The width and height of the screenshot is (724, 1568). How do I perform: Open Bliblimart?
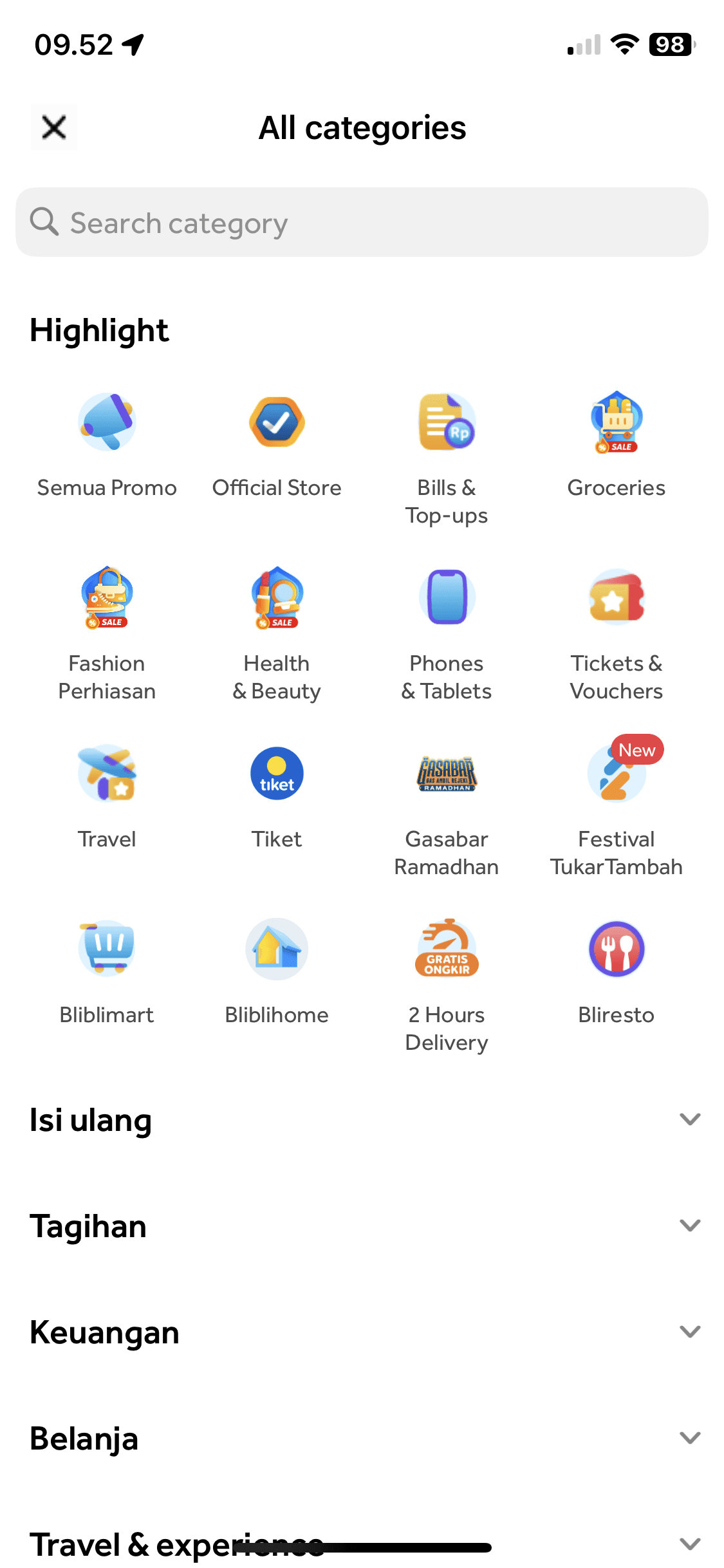pyautogui.click(x=107, y=973)
